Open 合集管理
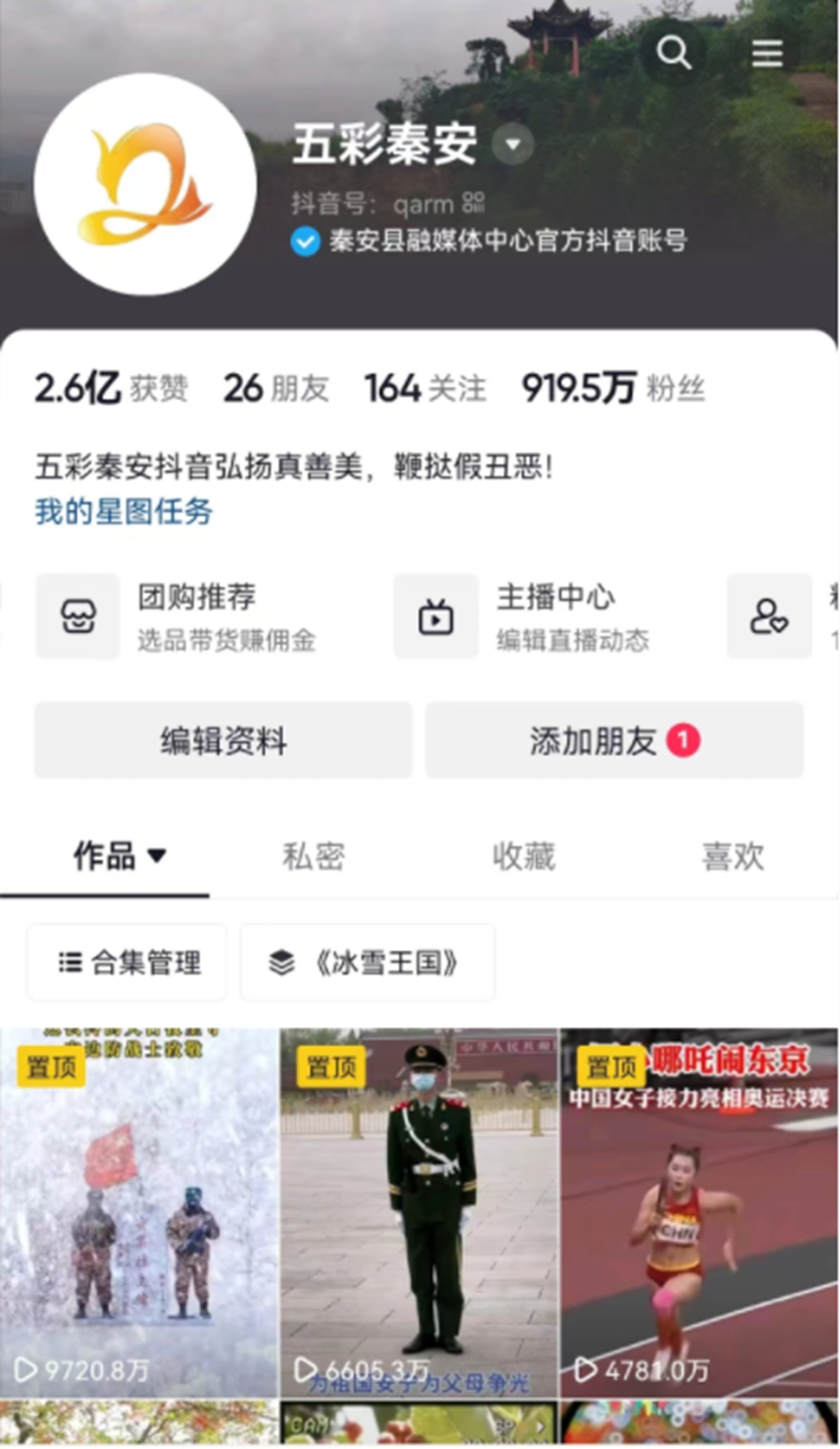840x1449 pixels. (x=128, y=962)
